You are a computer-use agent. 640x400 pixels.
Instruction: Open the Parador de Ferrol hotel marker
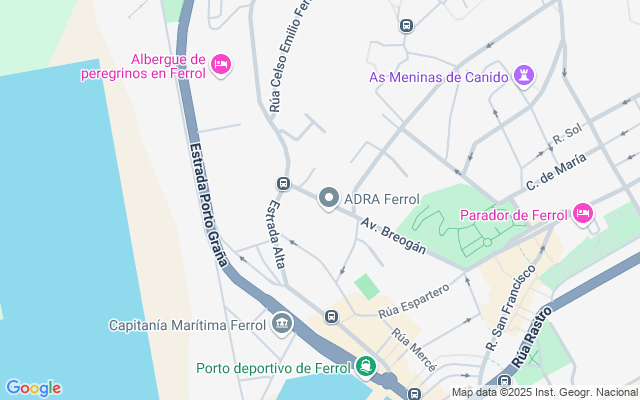point(583,213)
